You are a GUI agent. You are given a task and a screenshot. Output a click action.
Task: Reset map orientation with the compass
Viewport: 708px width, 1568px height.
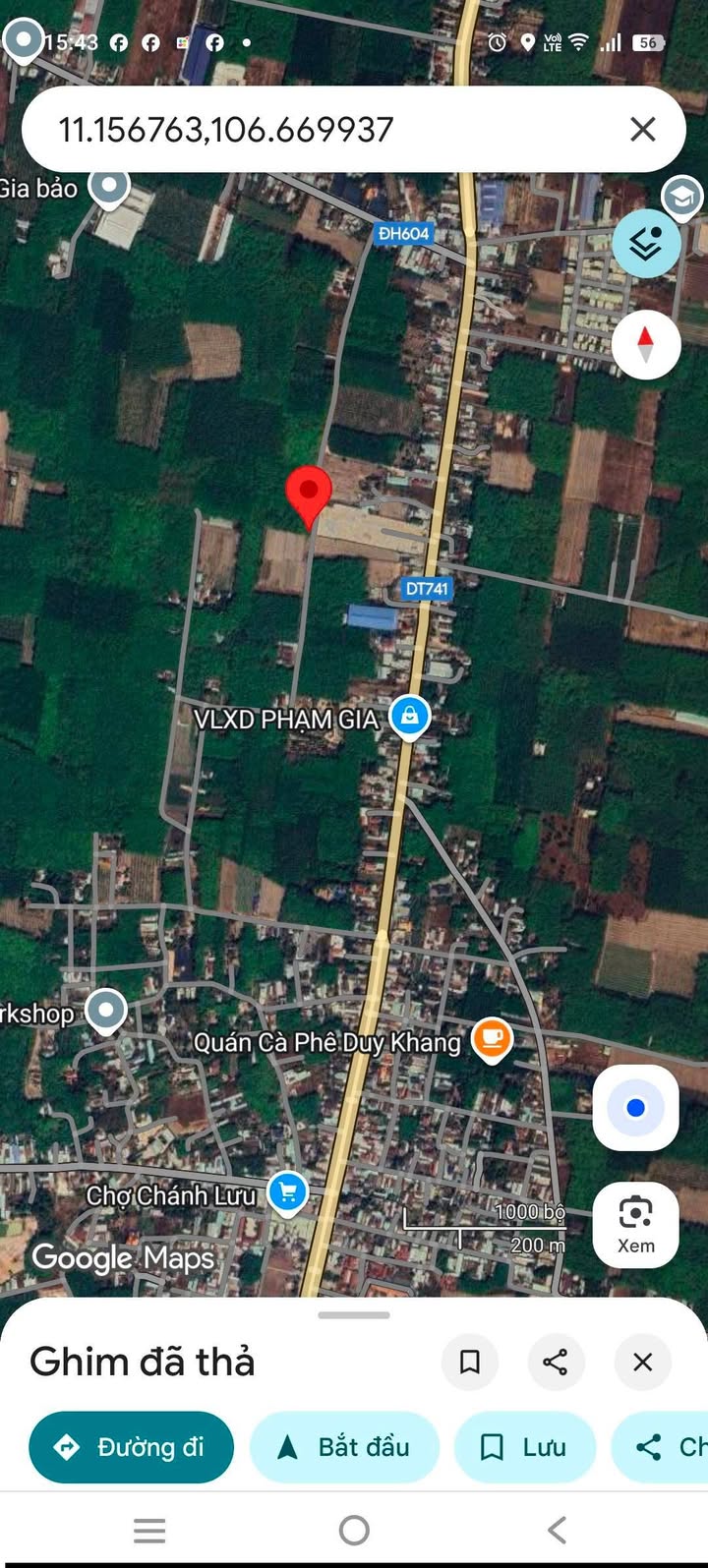pyautogui.click(x=646, y=345)
